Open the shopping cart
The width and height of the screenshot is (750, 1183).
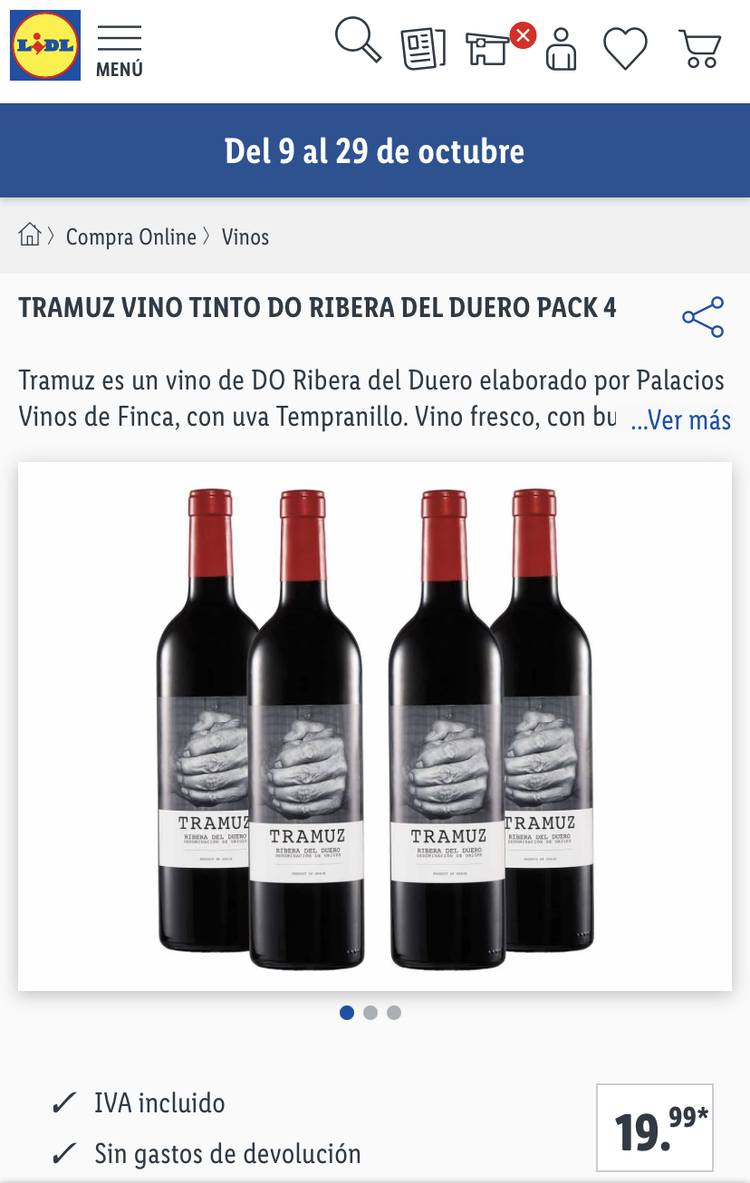699,48
